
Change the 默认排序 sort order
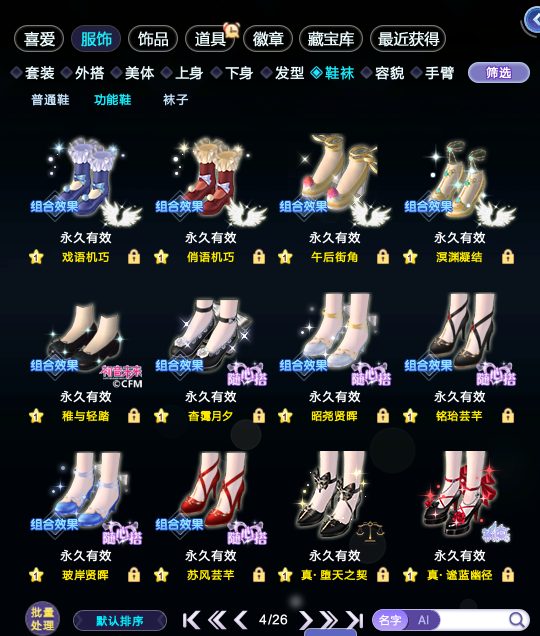click(120, 621)
